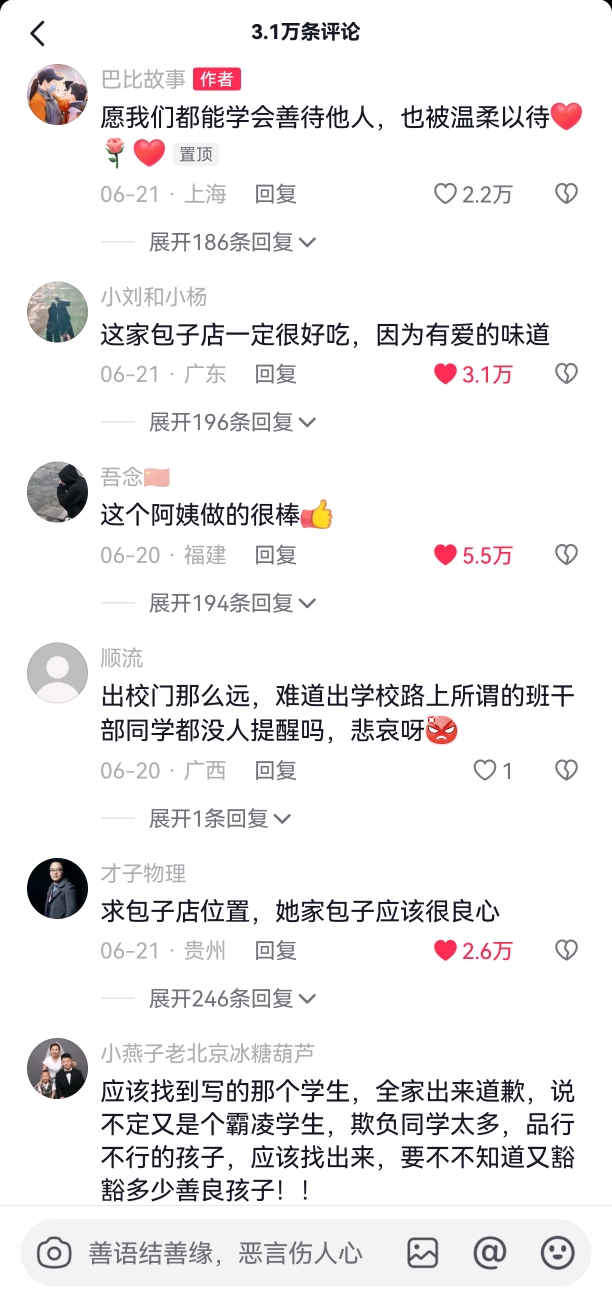The image size is (612, 1300).
Task: Unlike 吾念's comment with 5.5万 likes
Action: [x=446, y=555]
